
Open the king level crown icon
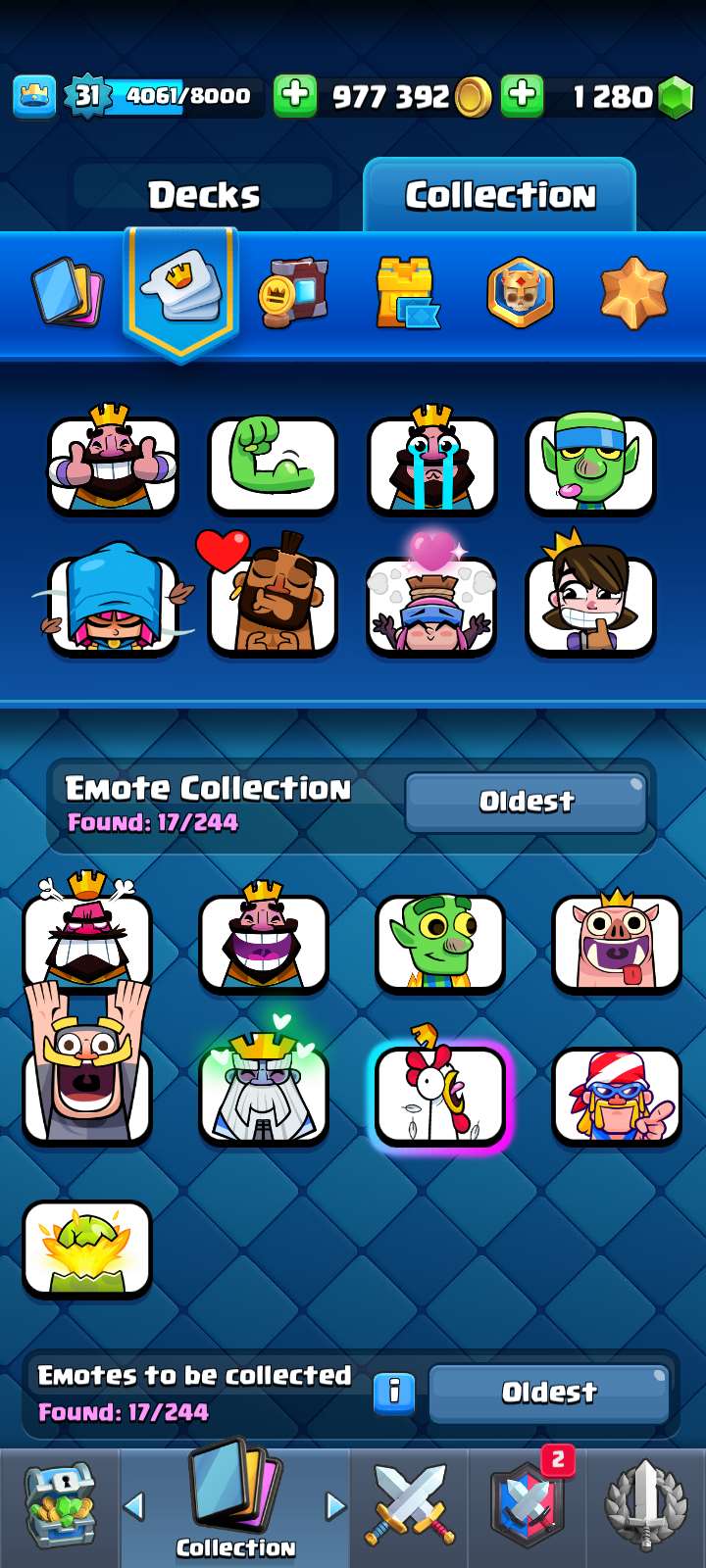(34, 96)
